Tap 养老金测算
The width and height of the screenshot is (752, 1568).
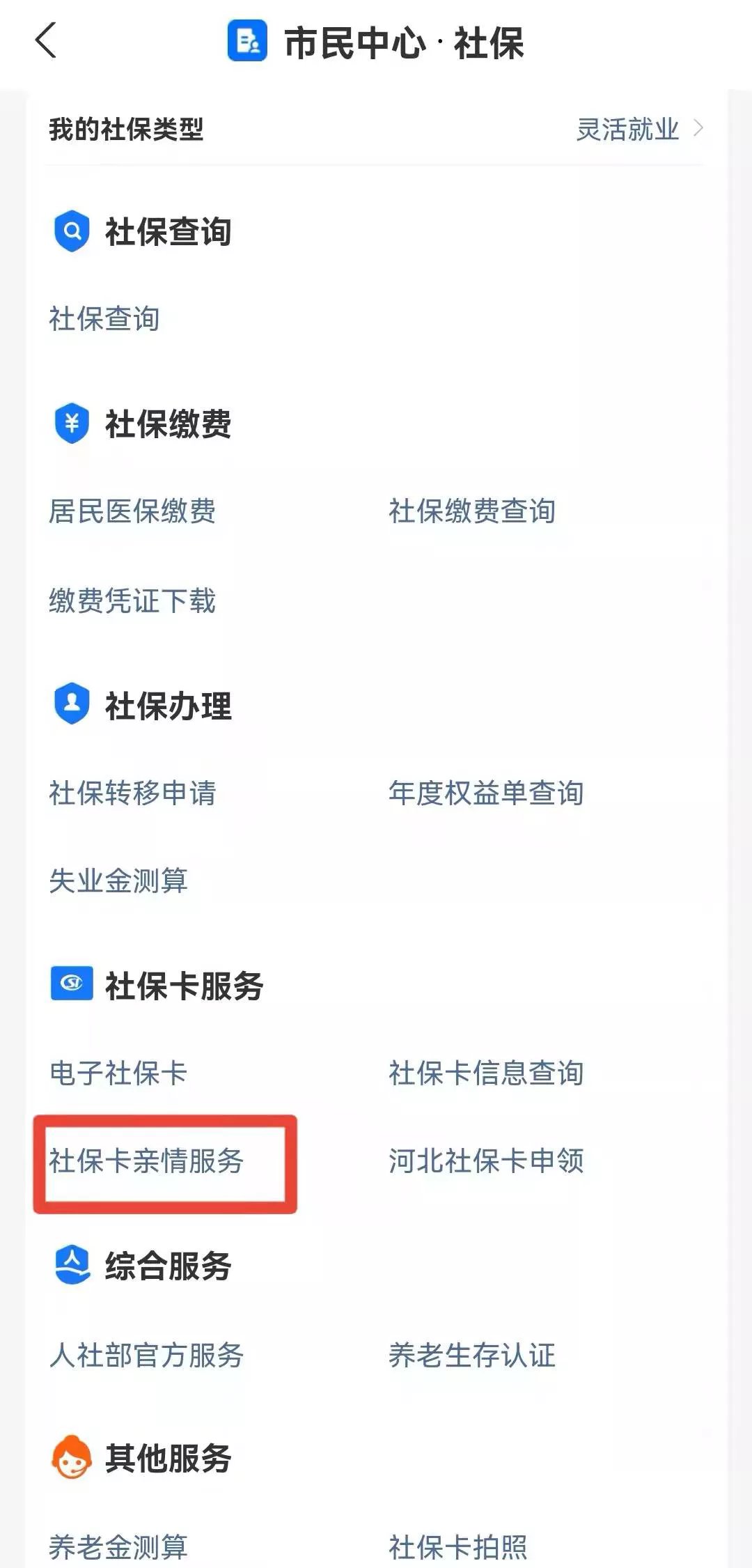click(118, 1546)
